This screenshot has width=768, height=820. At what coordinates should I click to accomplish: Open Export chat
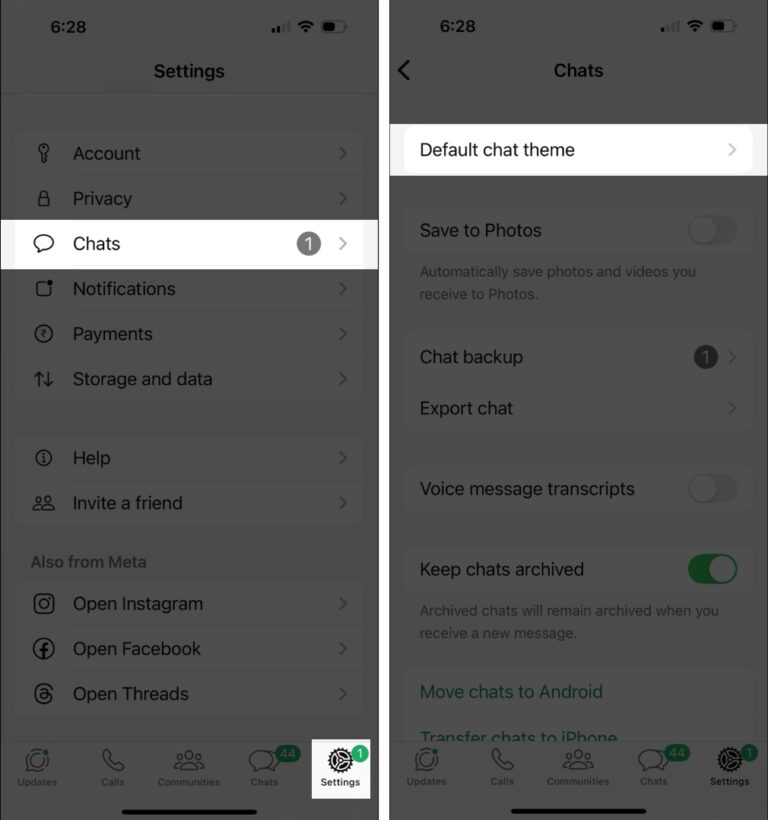click(x=578, y=408)
